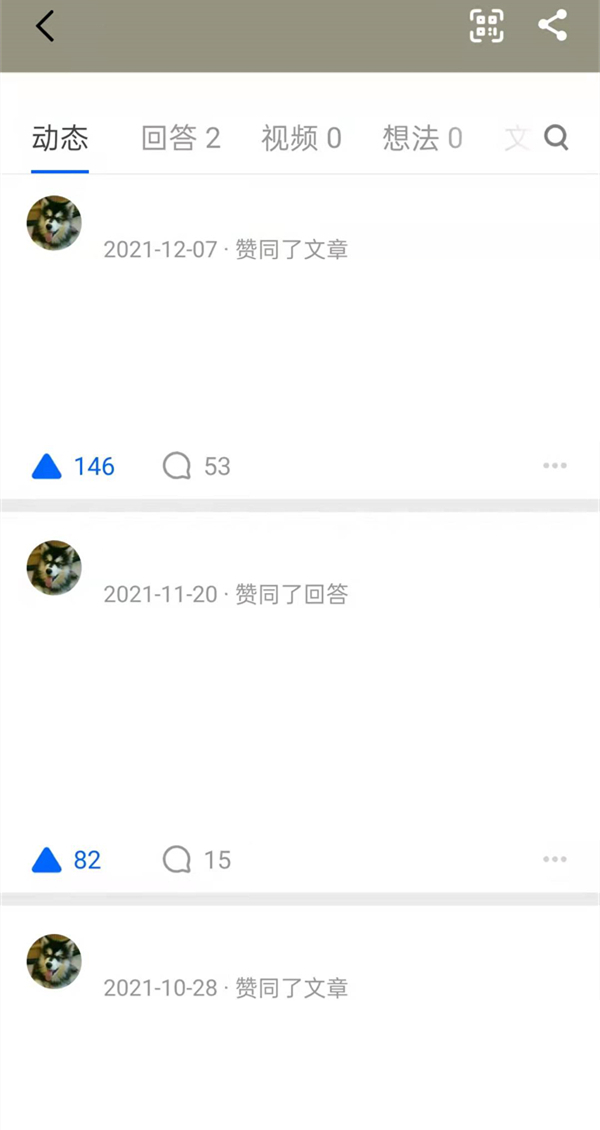Go back using the top-left arrow
This screenshot has height=1130, width=600.
click(45, 27)
